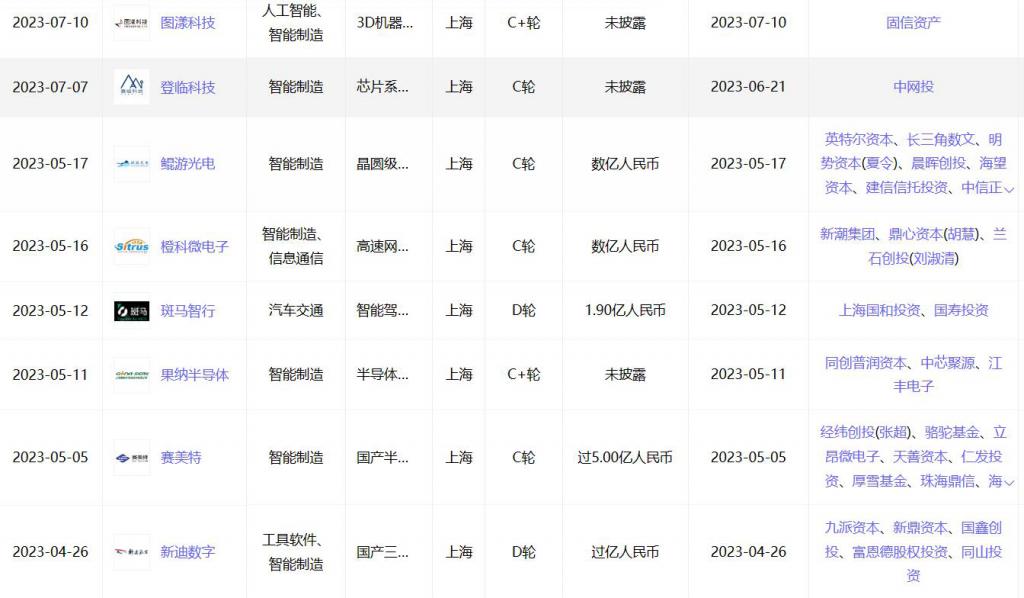View the 新潮集团 investor page
1024x598 pixels.
[x=848, y=234]
